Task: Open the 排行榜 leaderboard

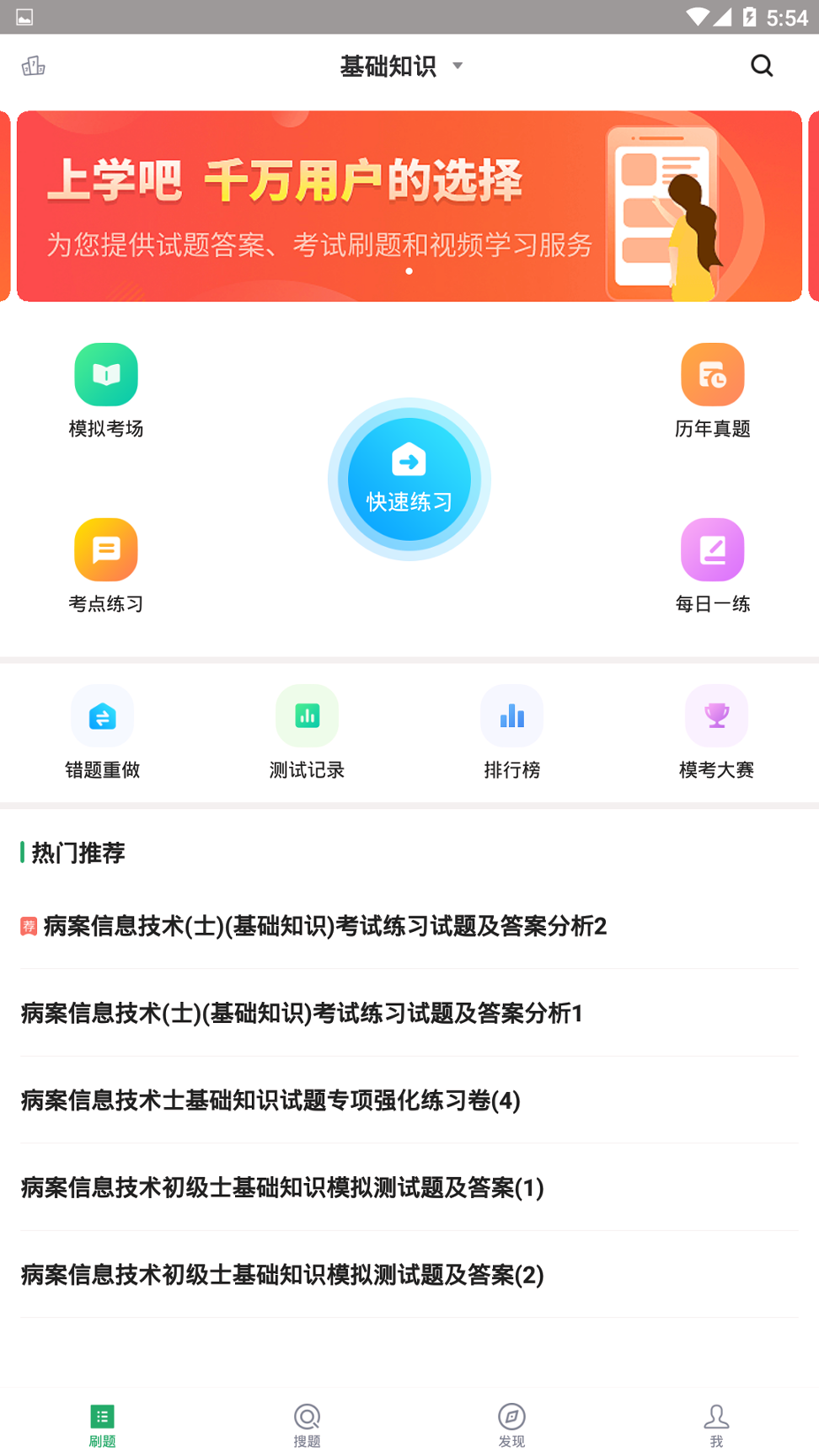Action: 511,731
